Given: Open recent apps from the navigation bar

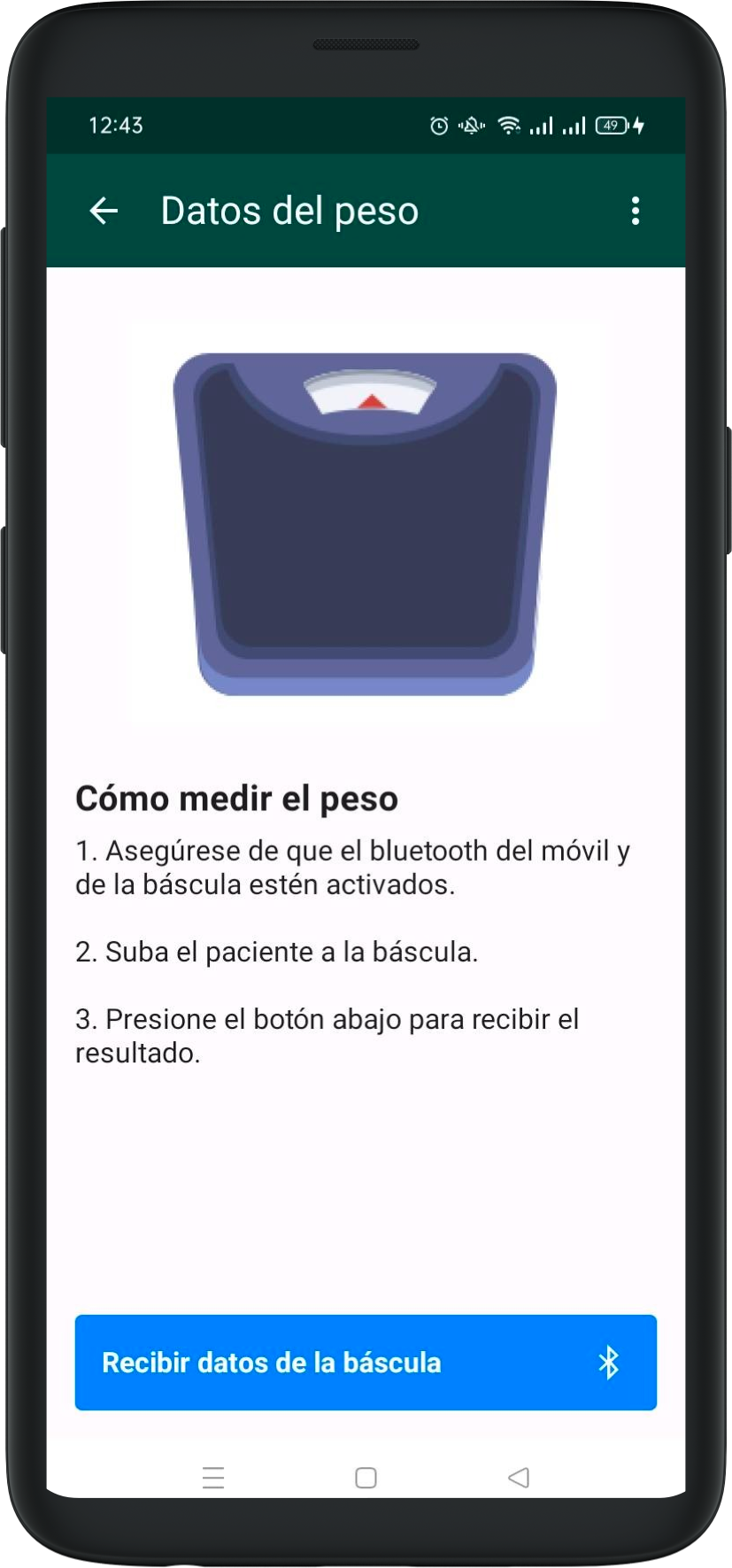Looking at the screenshot, I should (213, 1478).
